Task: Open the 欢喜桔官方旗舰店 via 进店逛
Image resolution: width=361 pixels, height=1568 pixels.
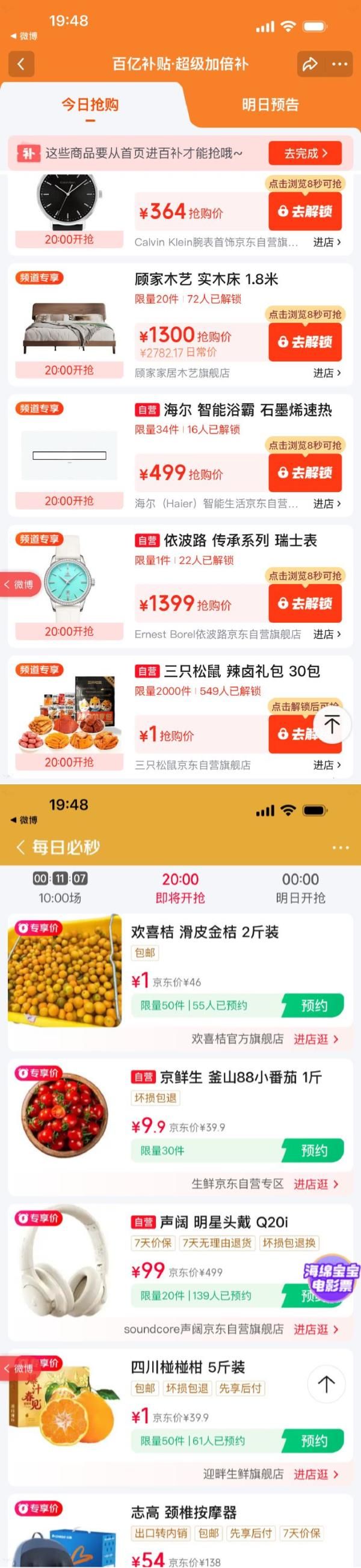Action: point(316,1039)
